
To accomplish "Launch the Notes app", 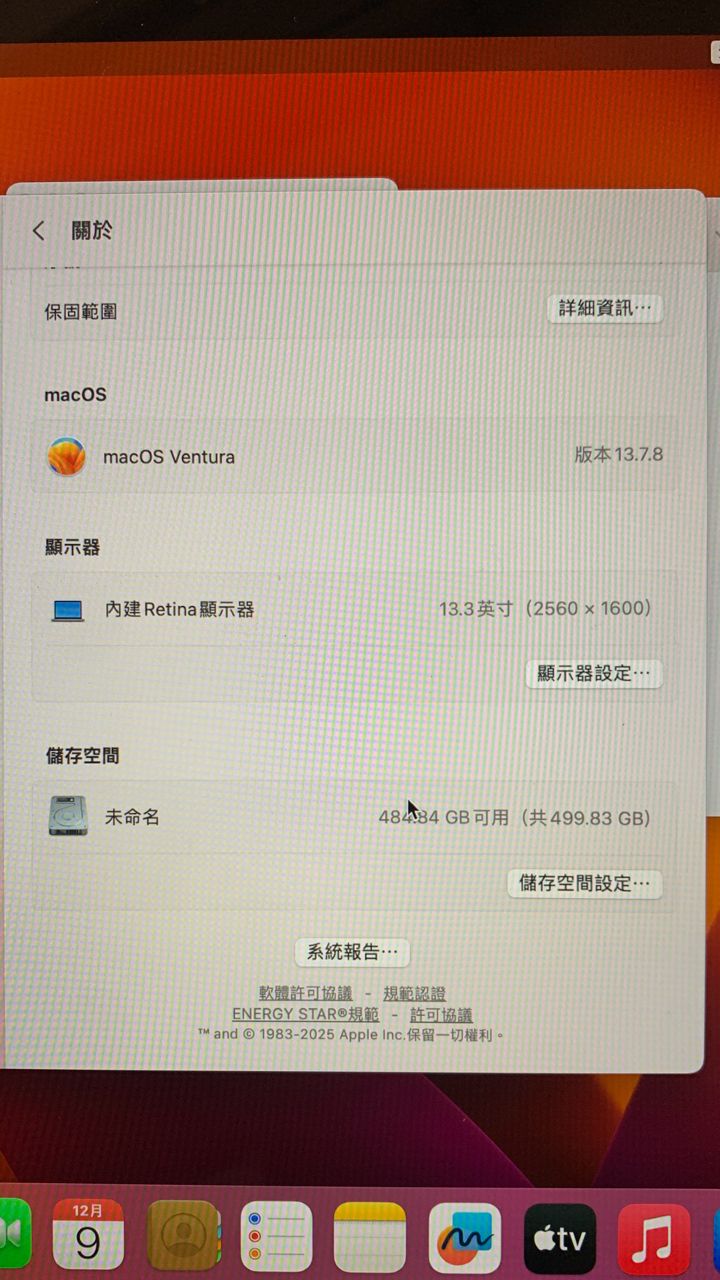I will (x=370, y=1236).
